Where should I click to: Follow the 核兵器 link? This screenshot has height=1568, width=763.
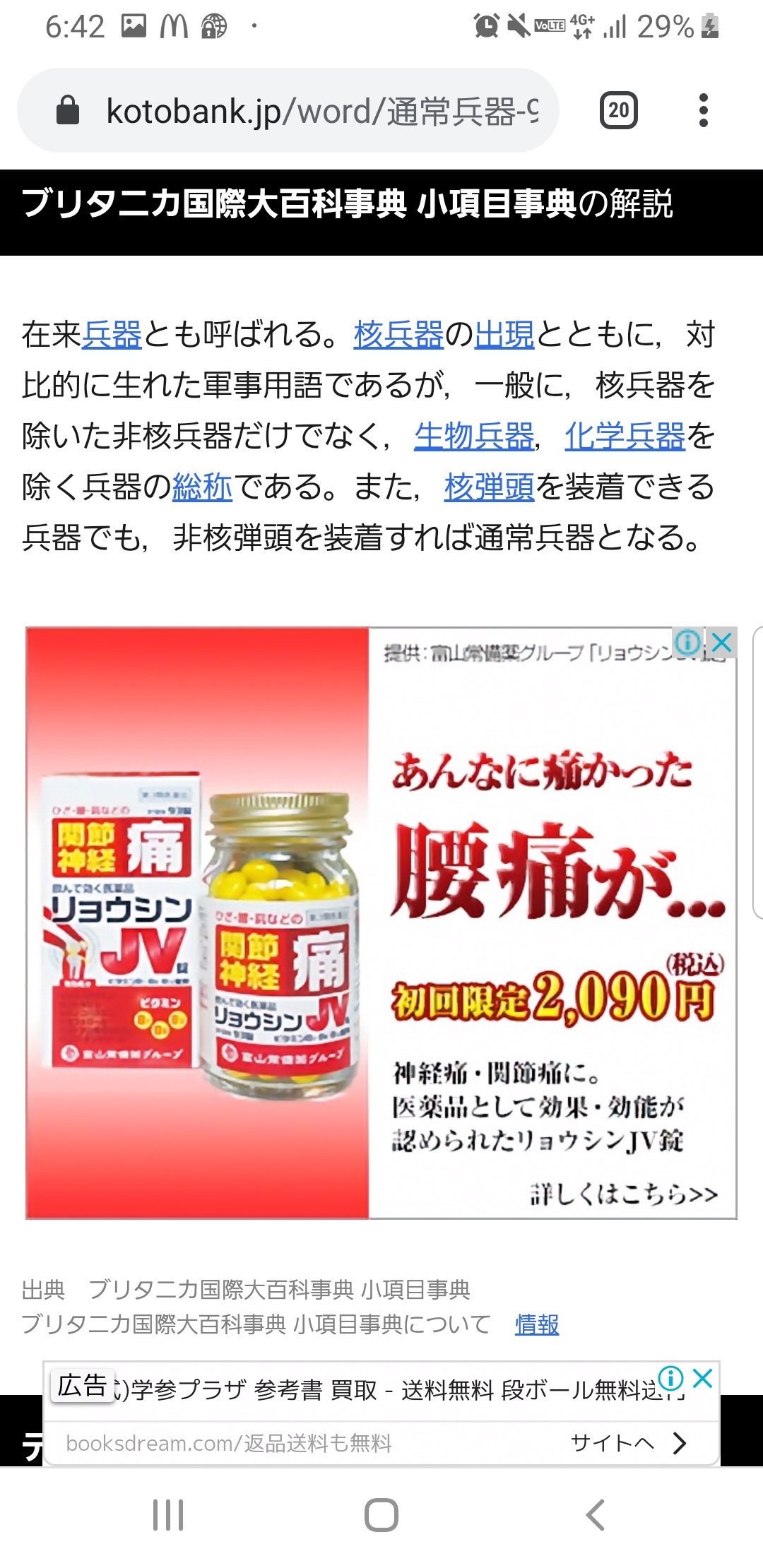398,335
